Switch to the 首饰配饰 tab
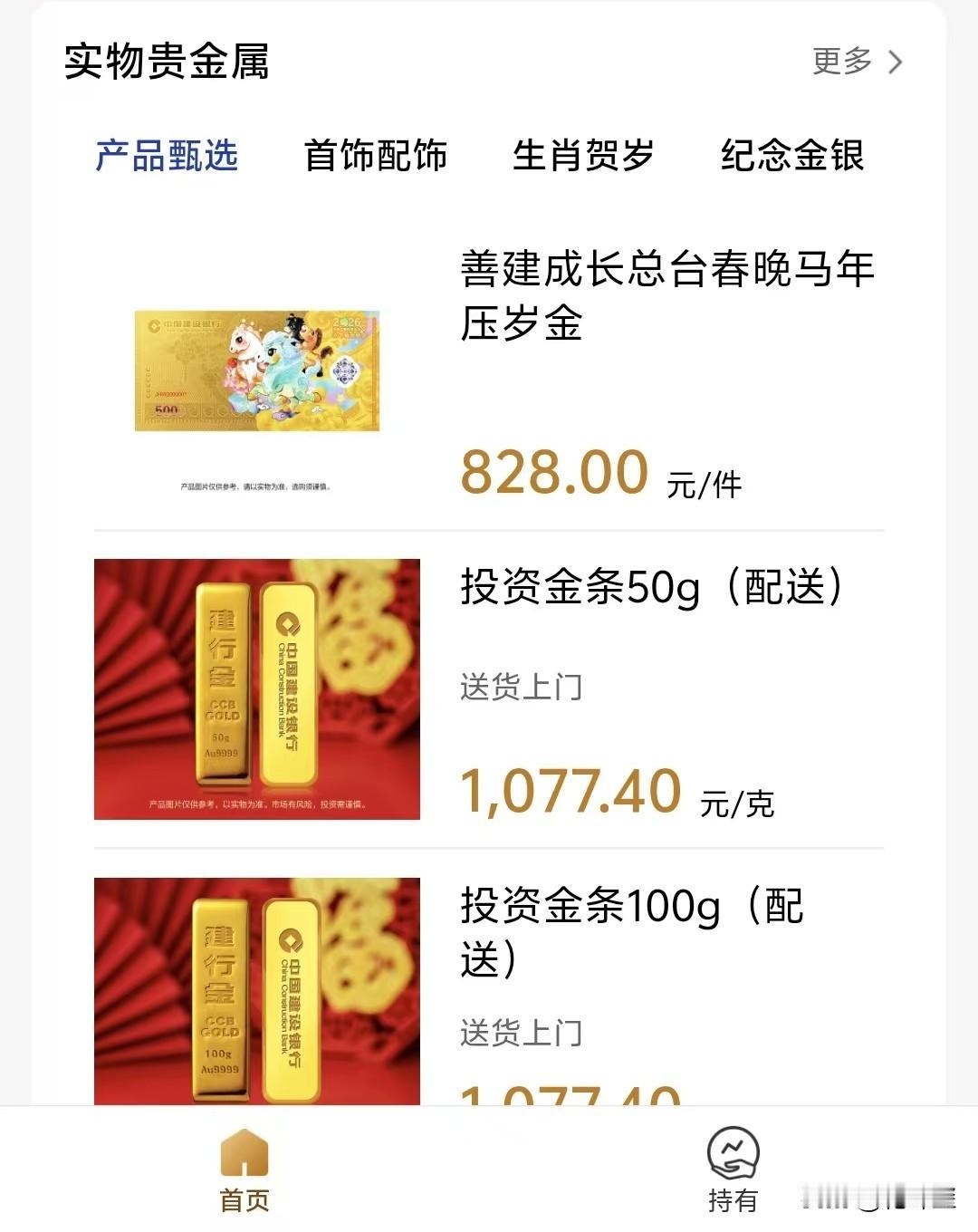Screen dimensions: 978x1232 pyautogui.click(x=378, y=156)
